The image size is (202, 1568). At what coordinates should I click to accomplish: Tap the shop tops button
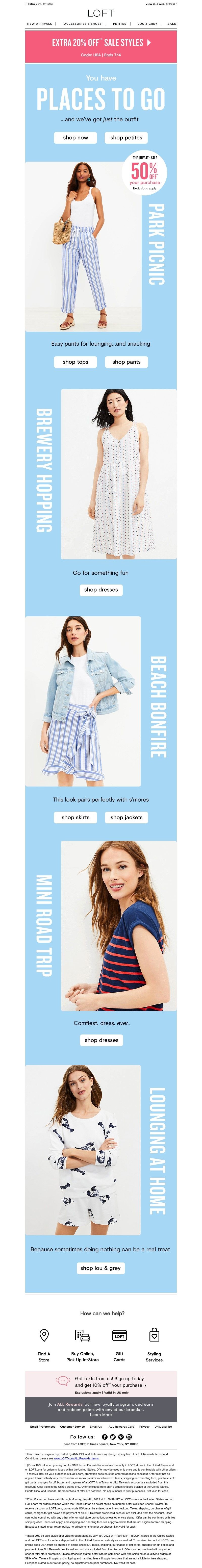tap(75, 362)
